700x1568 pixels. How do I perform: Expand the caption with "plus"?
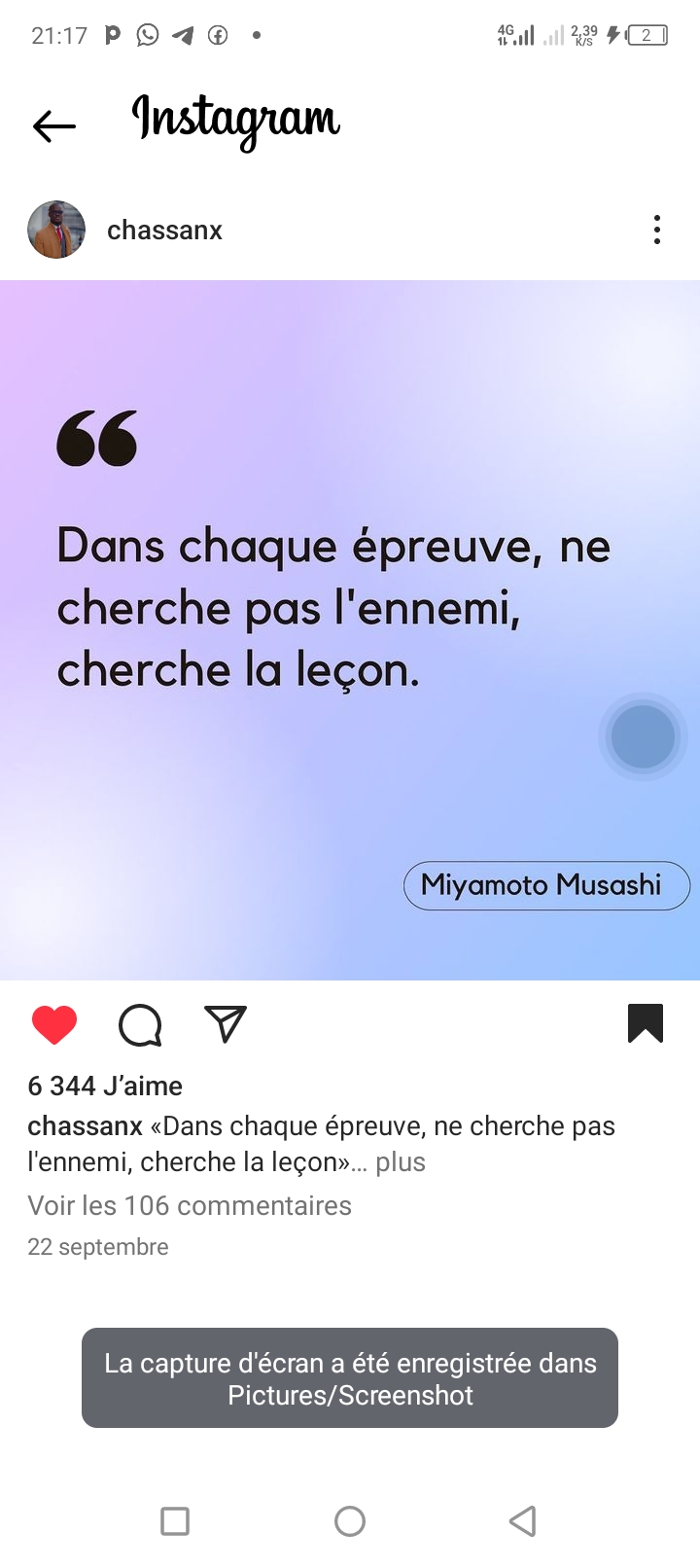pyautogui.click(x=401, y=1162)
